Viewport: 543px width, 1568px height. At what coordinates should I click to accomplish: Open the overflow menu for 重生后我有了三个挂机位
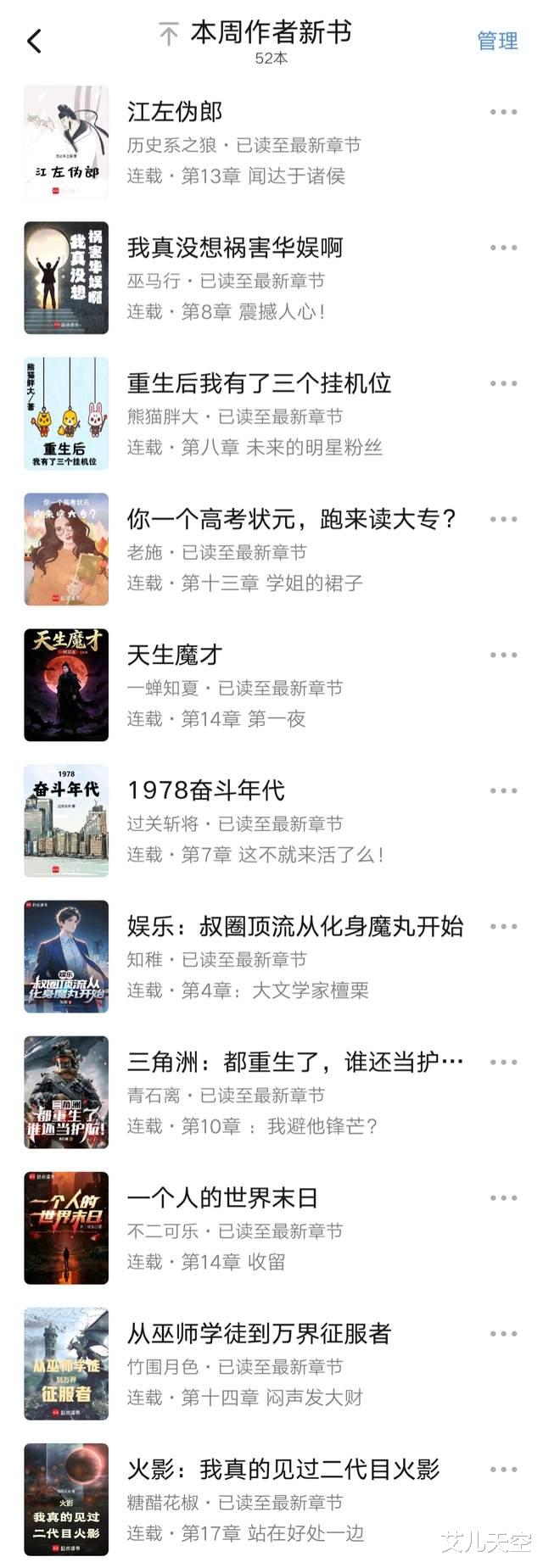click(x=503, y=383)
